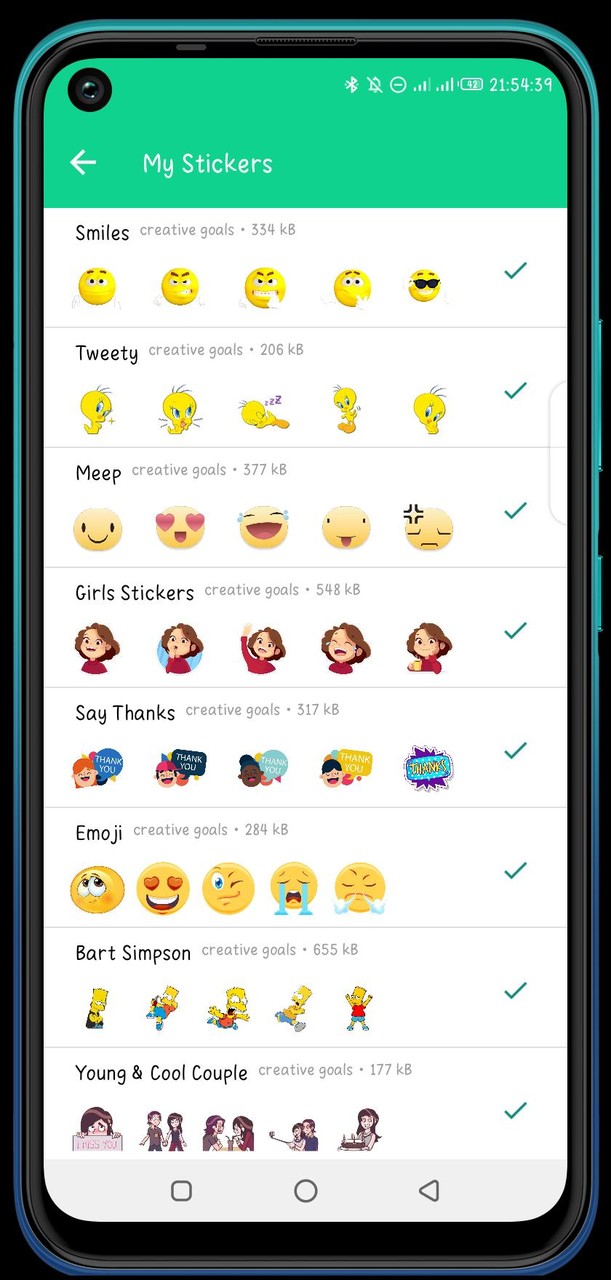This screenshot has width=611, height=1280.
Task: Open the Emoji sticker pack
Action: tap(305, 868)
